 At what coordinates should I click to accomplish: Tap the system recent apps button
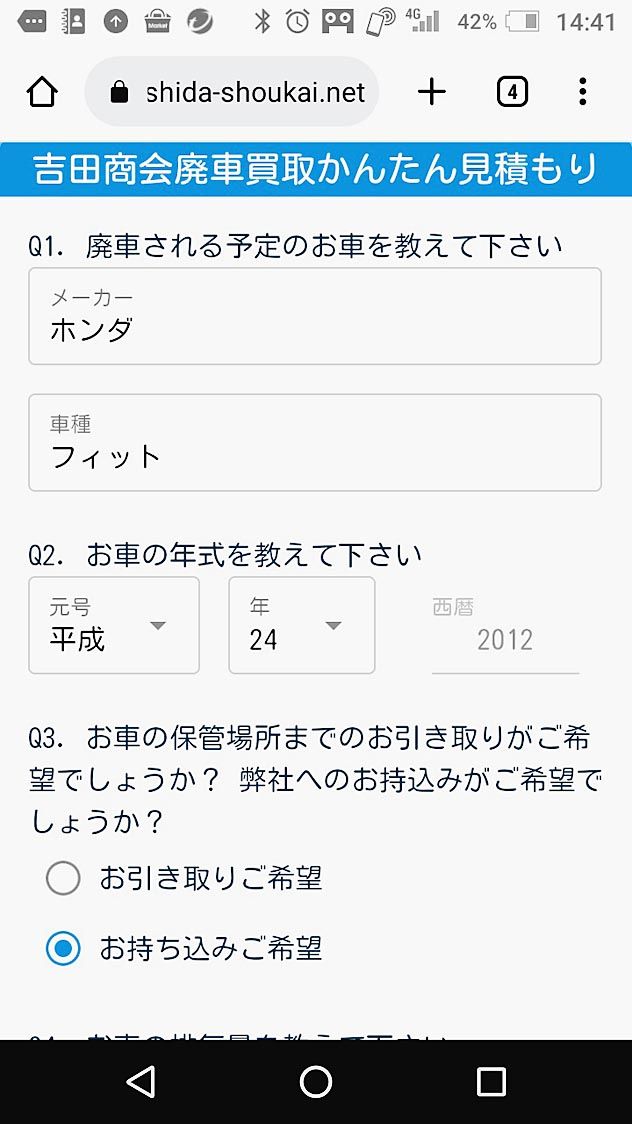pos(491,1081)
